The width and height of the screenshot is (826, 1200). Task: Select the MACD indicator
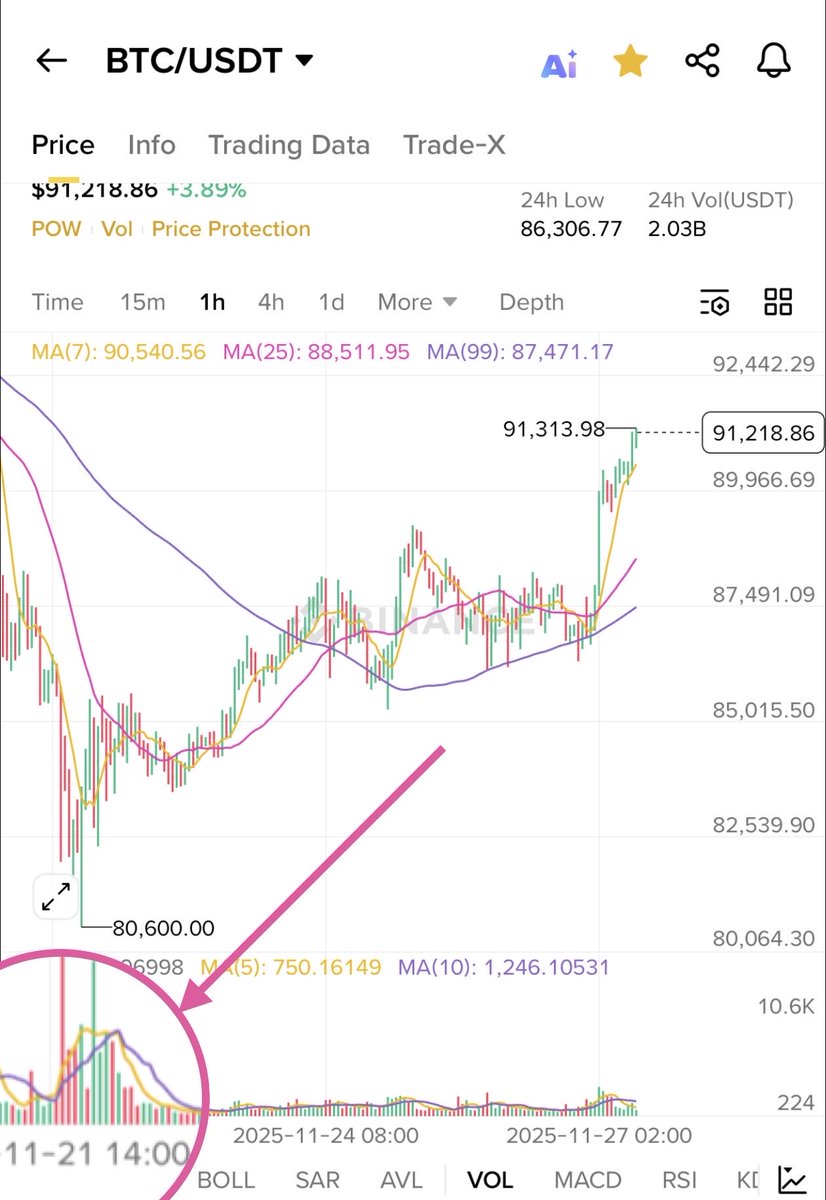pyautogui.click(x=587, y=1180)
